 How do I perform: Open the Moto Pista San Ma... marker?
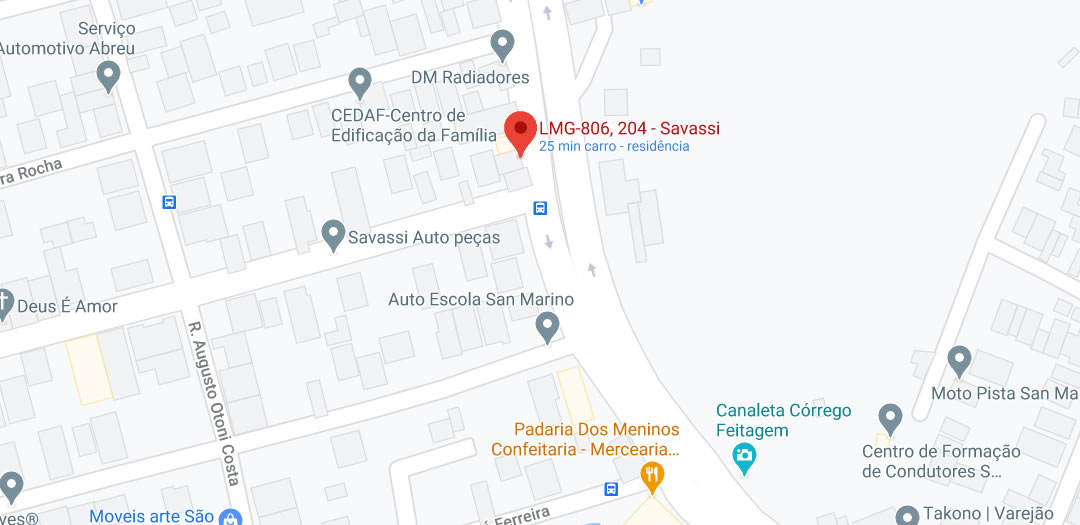click(960, 360)
